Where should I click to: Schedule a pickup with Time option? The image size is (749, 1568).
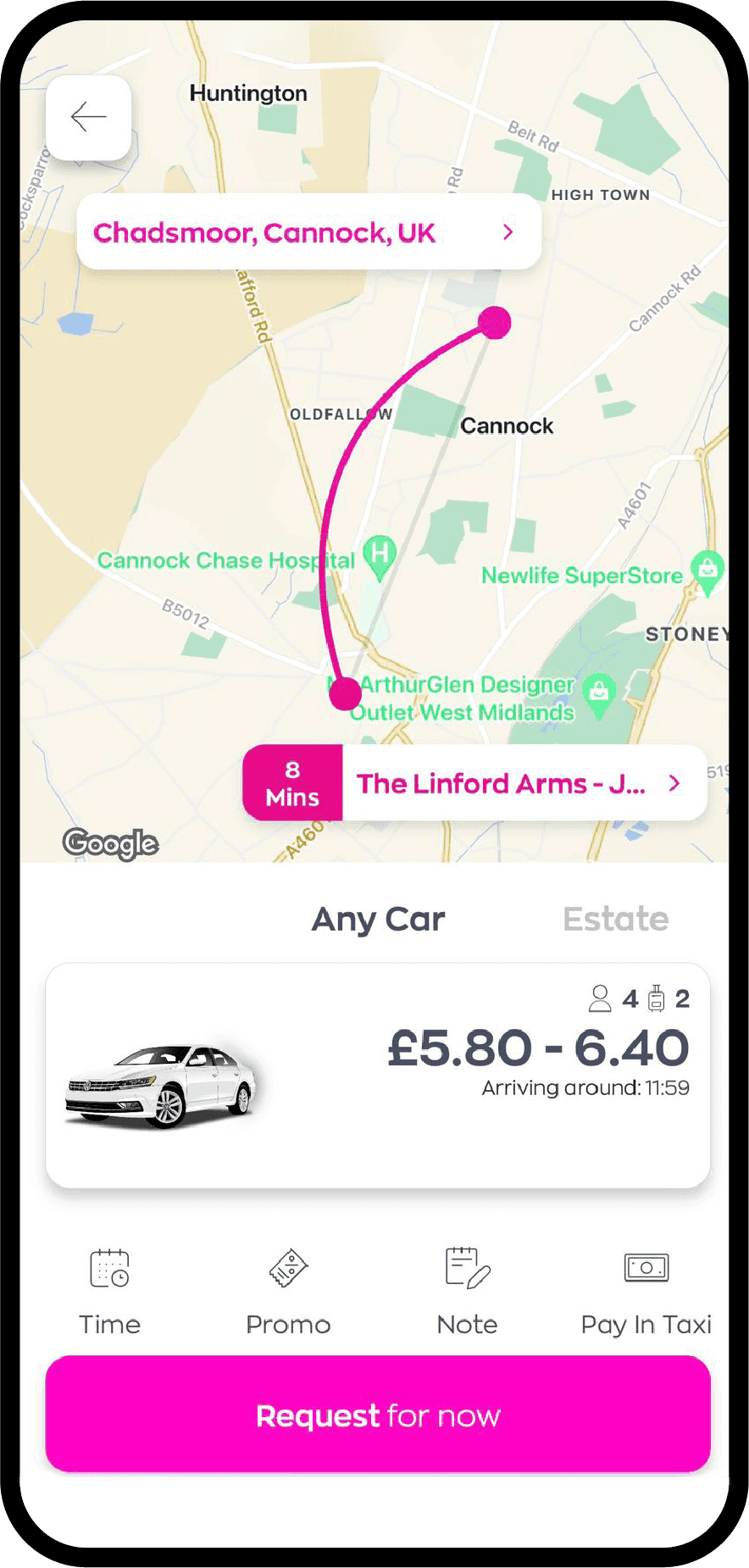pyautogui.click(x=109, y=1292)
